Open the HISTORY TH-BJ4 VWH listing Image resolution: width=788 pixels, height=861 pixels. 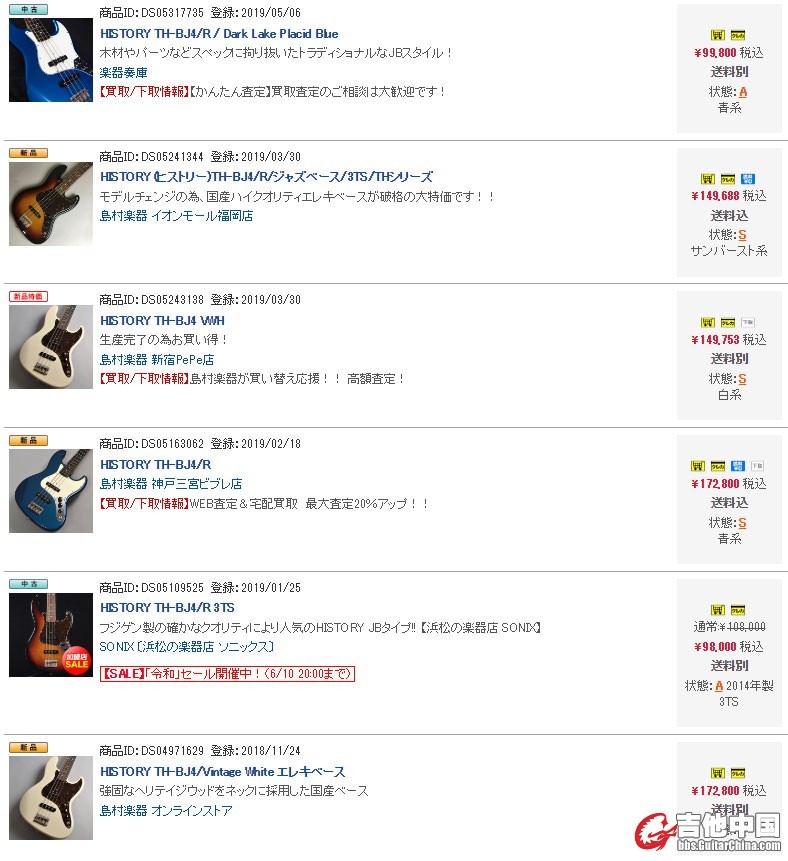point(162,320)
